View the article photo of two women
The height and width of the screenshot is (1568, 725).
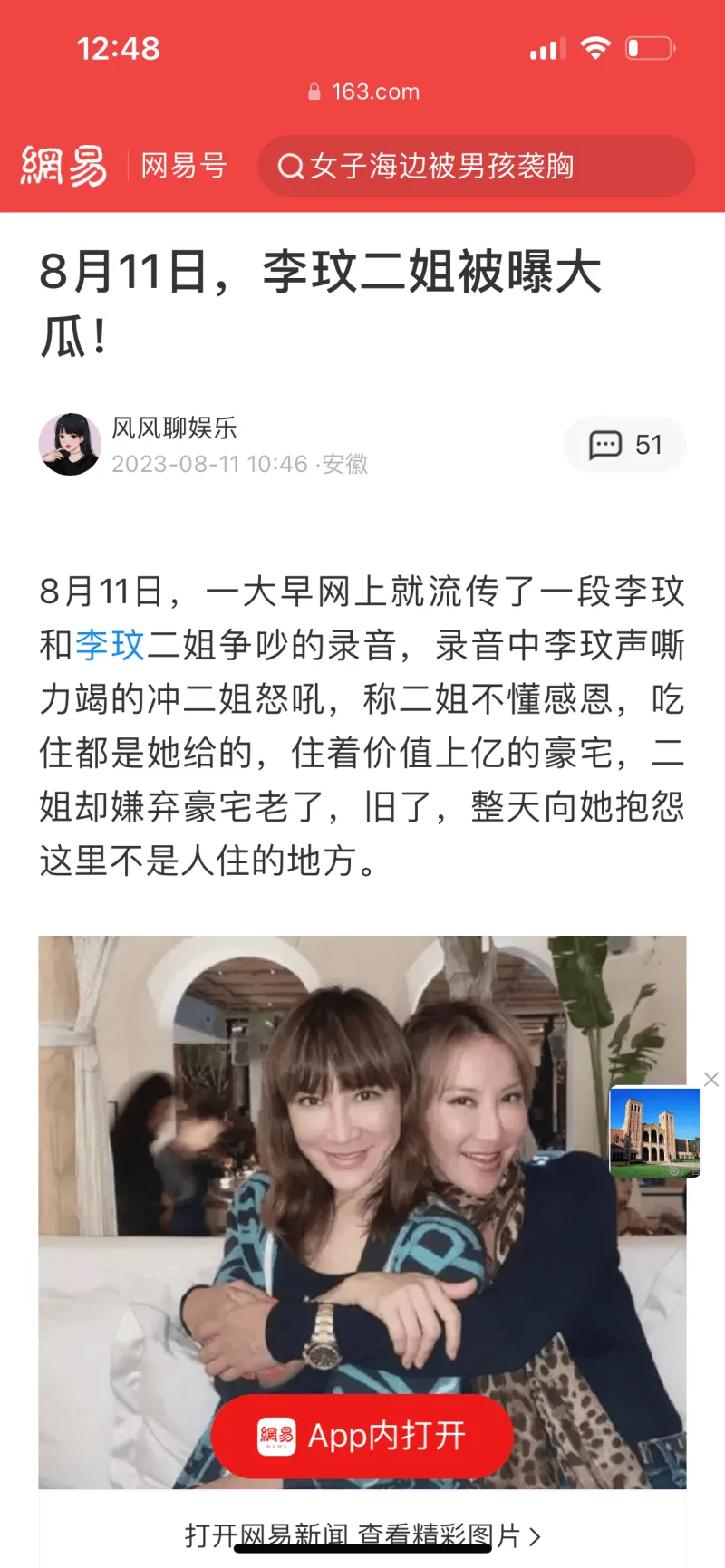[362, 1178]
